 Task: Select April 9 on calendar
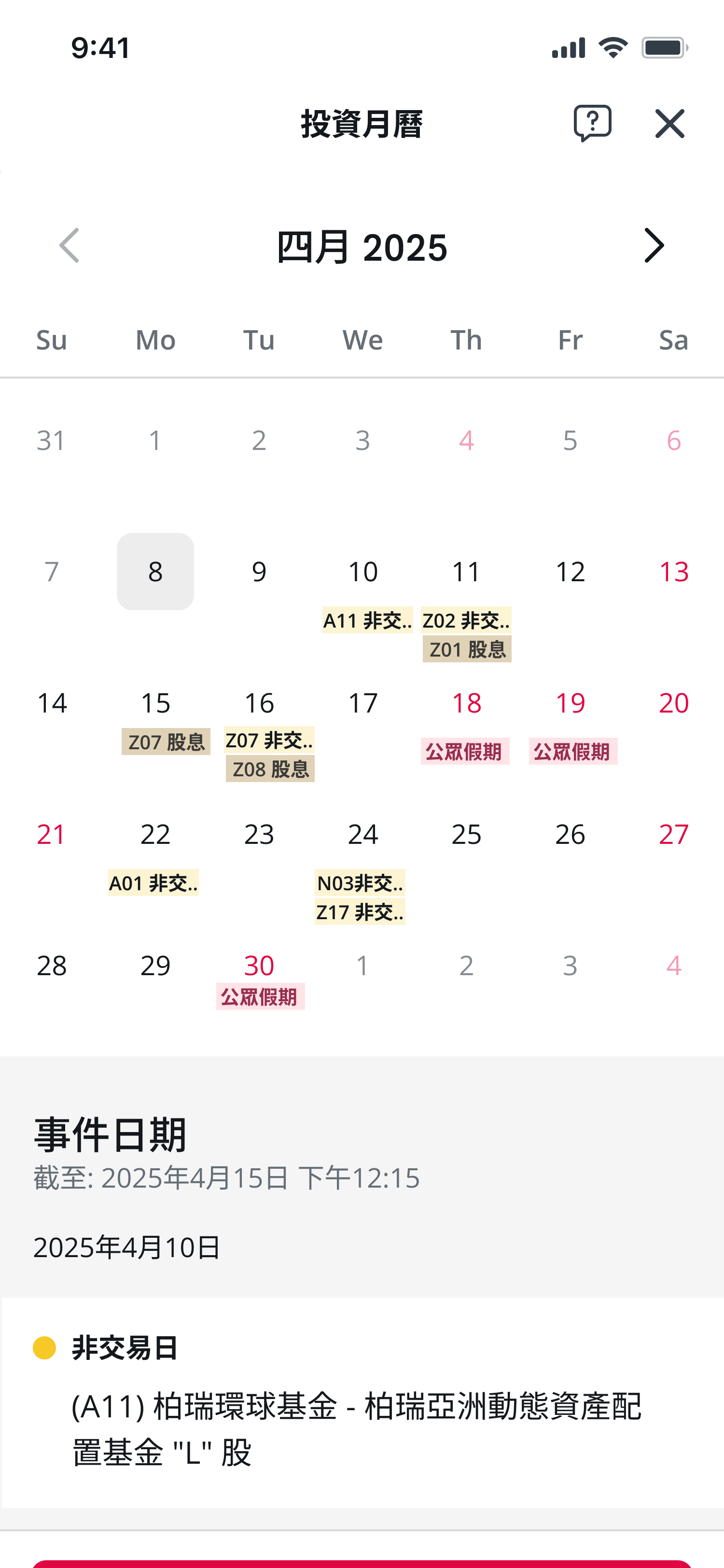[259, 572]
